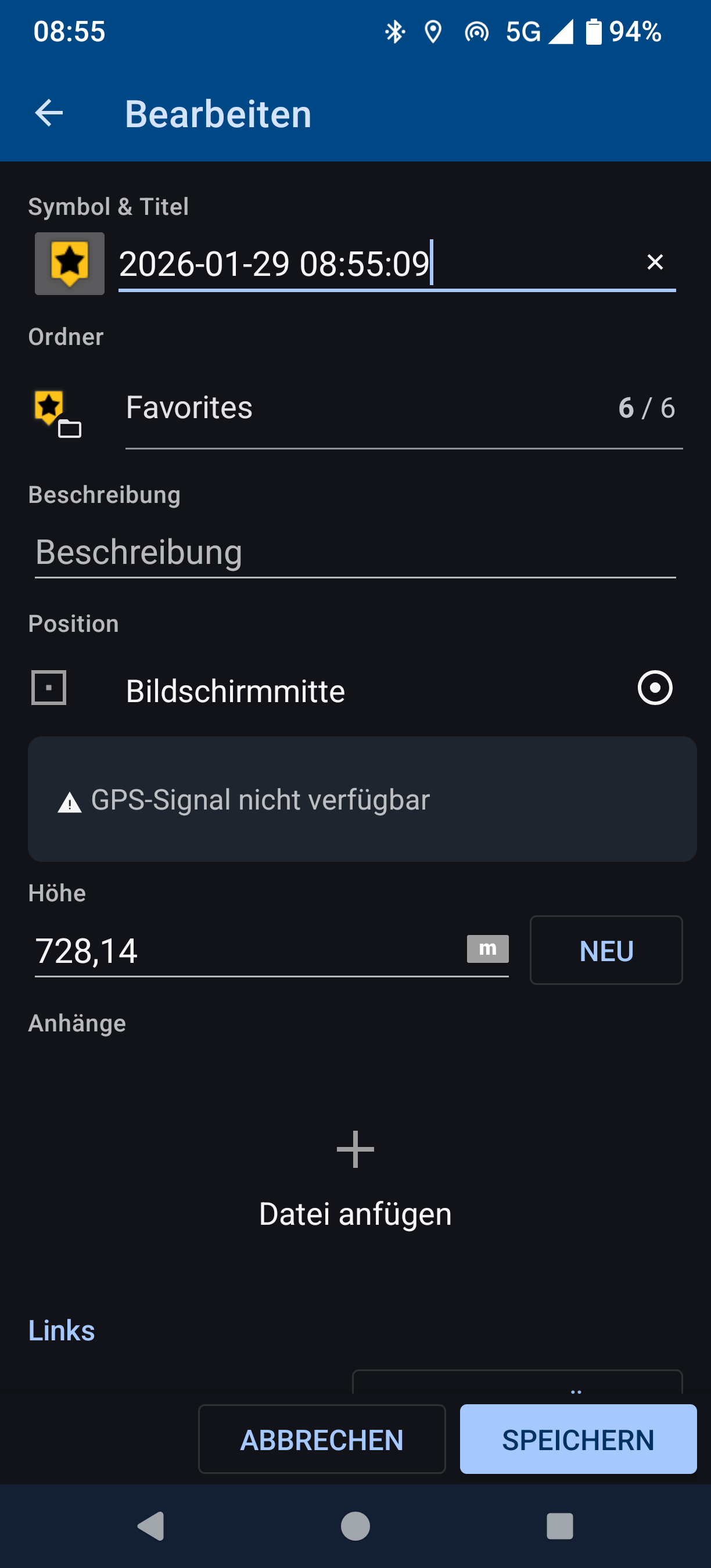Change the waypoint star symbol

click(69, 264)
